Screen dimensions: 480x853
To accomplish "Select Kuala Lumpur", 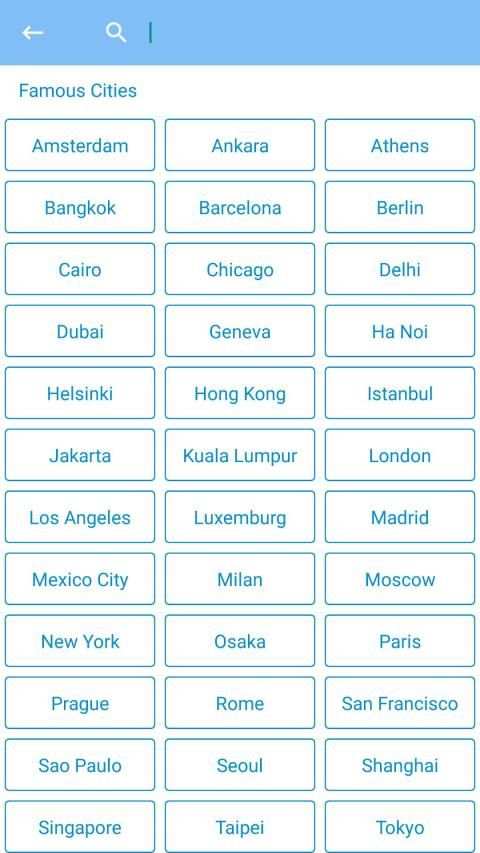I will click(240, 455).
